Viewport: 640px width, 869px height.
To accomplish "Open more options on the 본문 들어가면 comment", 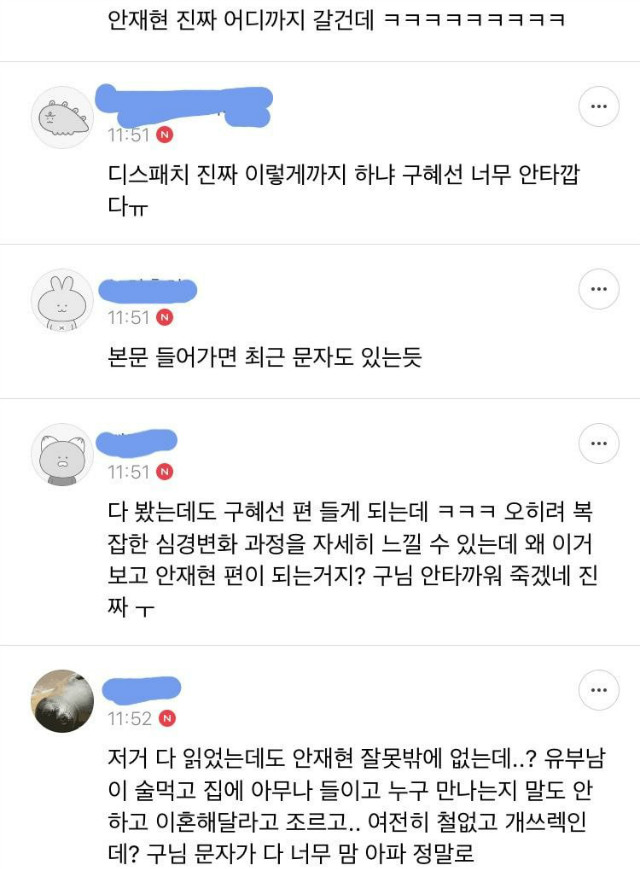I will pyautogui.click(x=598, y=289).
